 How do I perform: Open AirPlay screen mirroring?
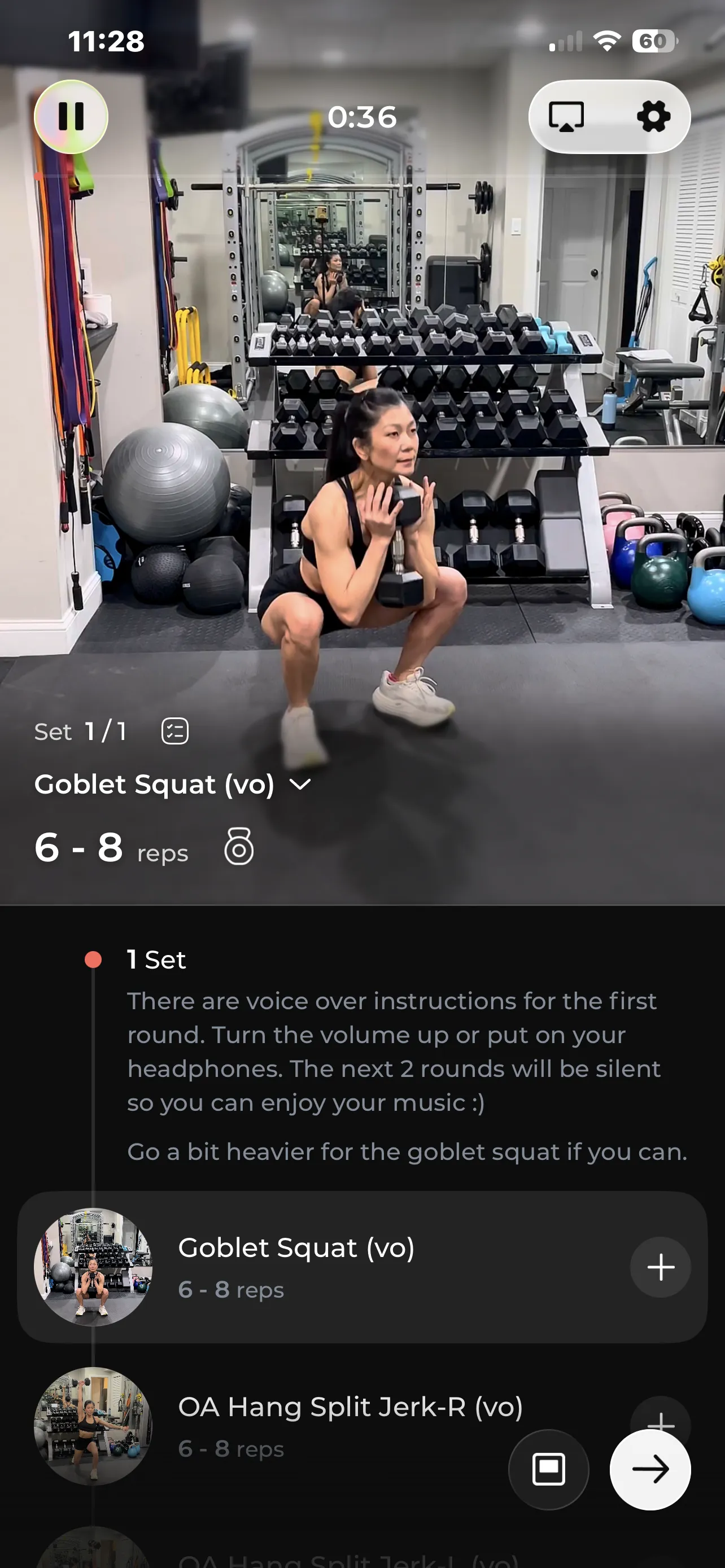(x=566, y=117)
